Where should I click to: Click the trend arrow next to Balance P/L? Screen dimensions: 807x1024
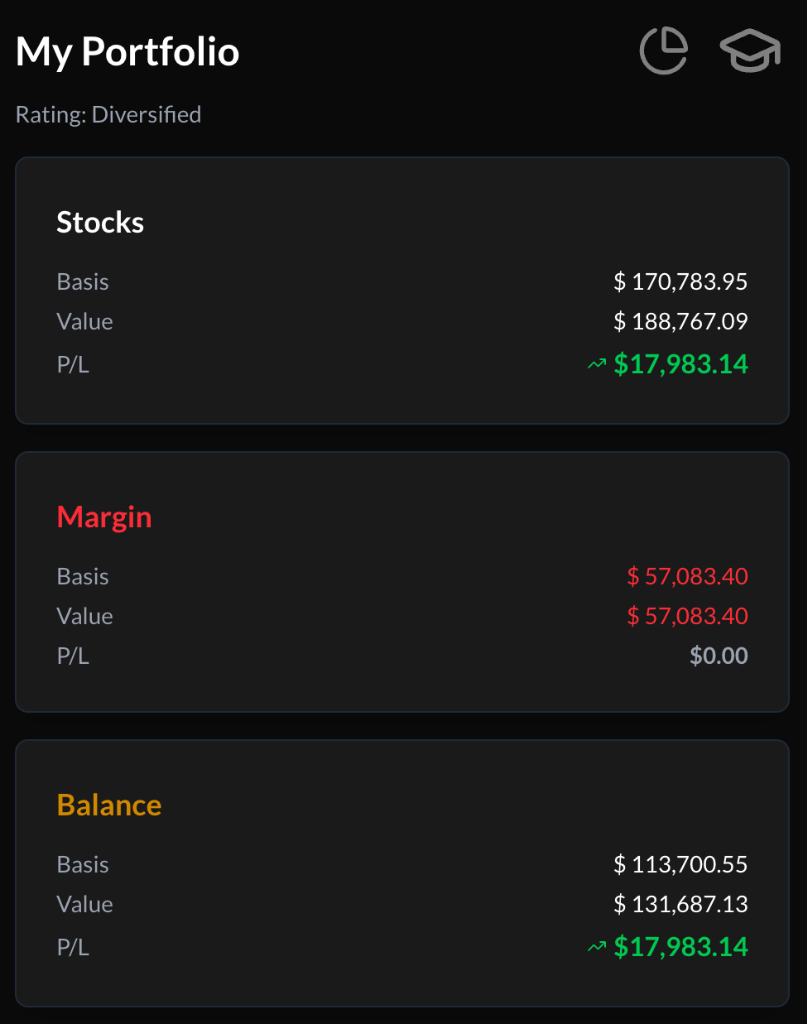(x=598, y=946)
